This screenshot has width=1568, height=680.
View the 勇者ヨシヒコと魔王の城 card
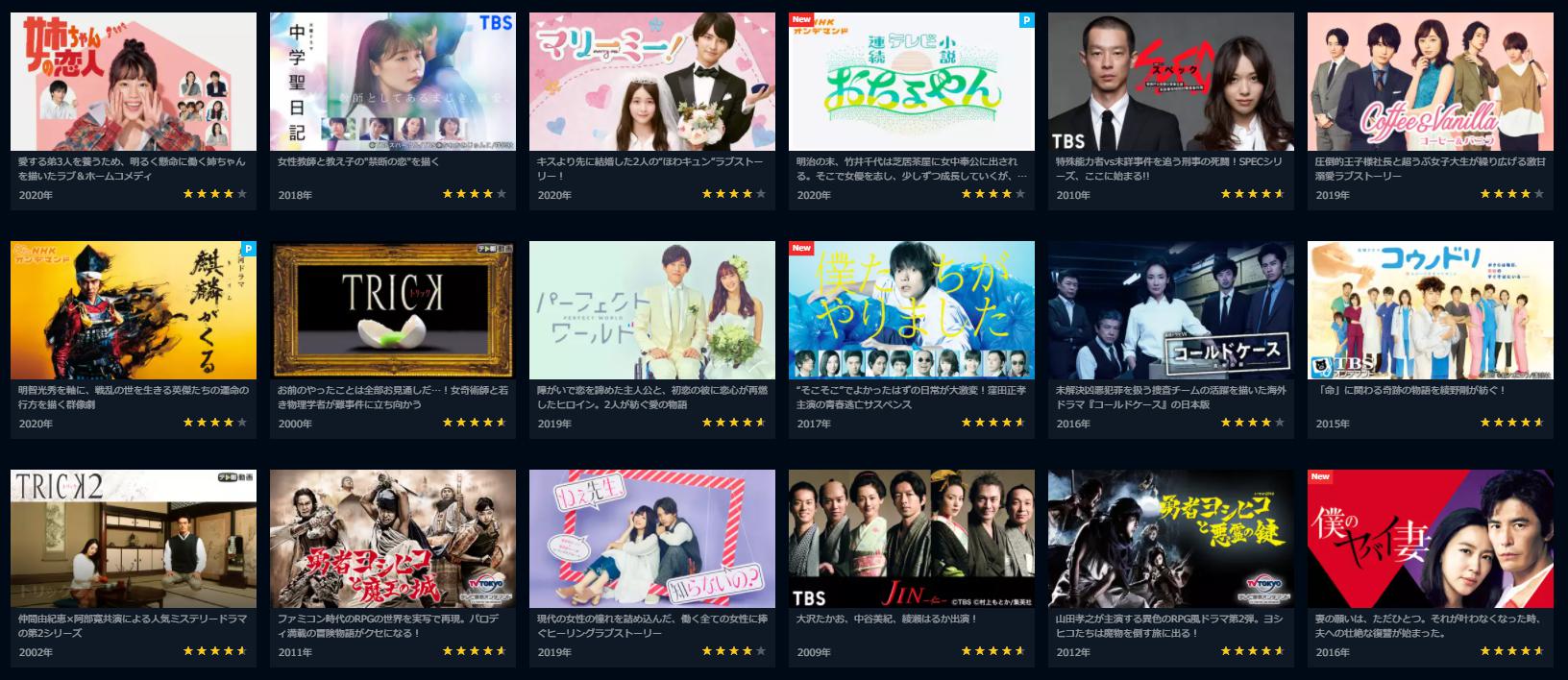(x=393, y=539)
